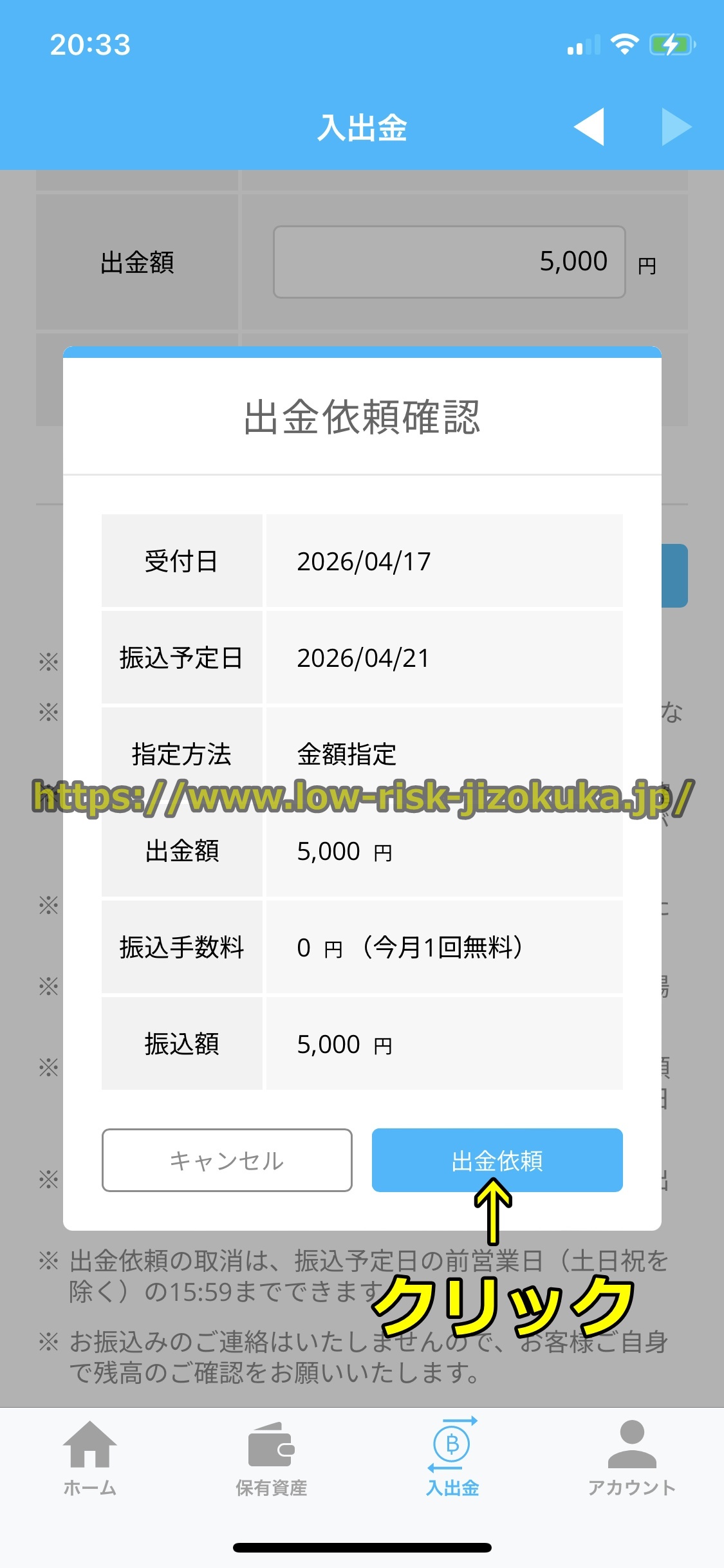Tap the 出金額 amount input showing 5,000

tap(449, 261)
